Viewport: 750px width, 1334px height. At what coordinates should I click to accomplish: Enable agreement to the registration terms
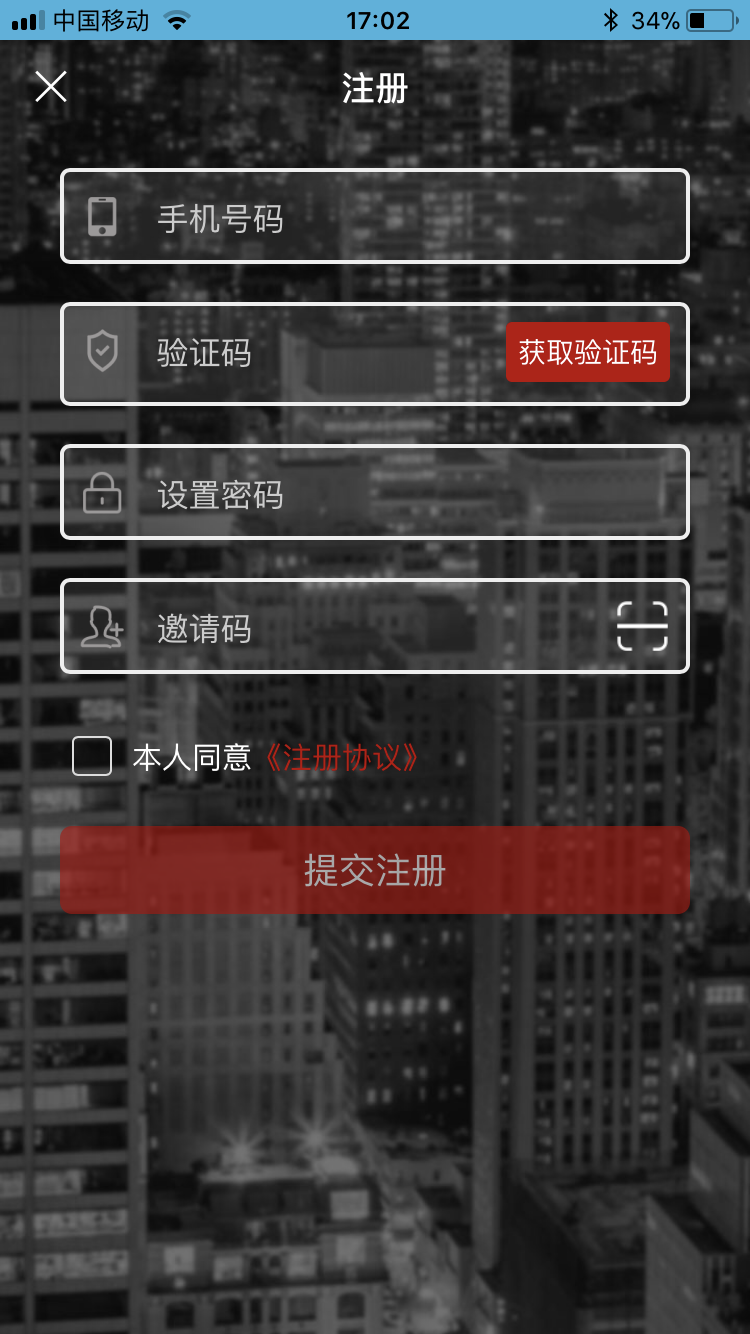point(92,757)
